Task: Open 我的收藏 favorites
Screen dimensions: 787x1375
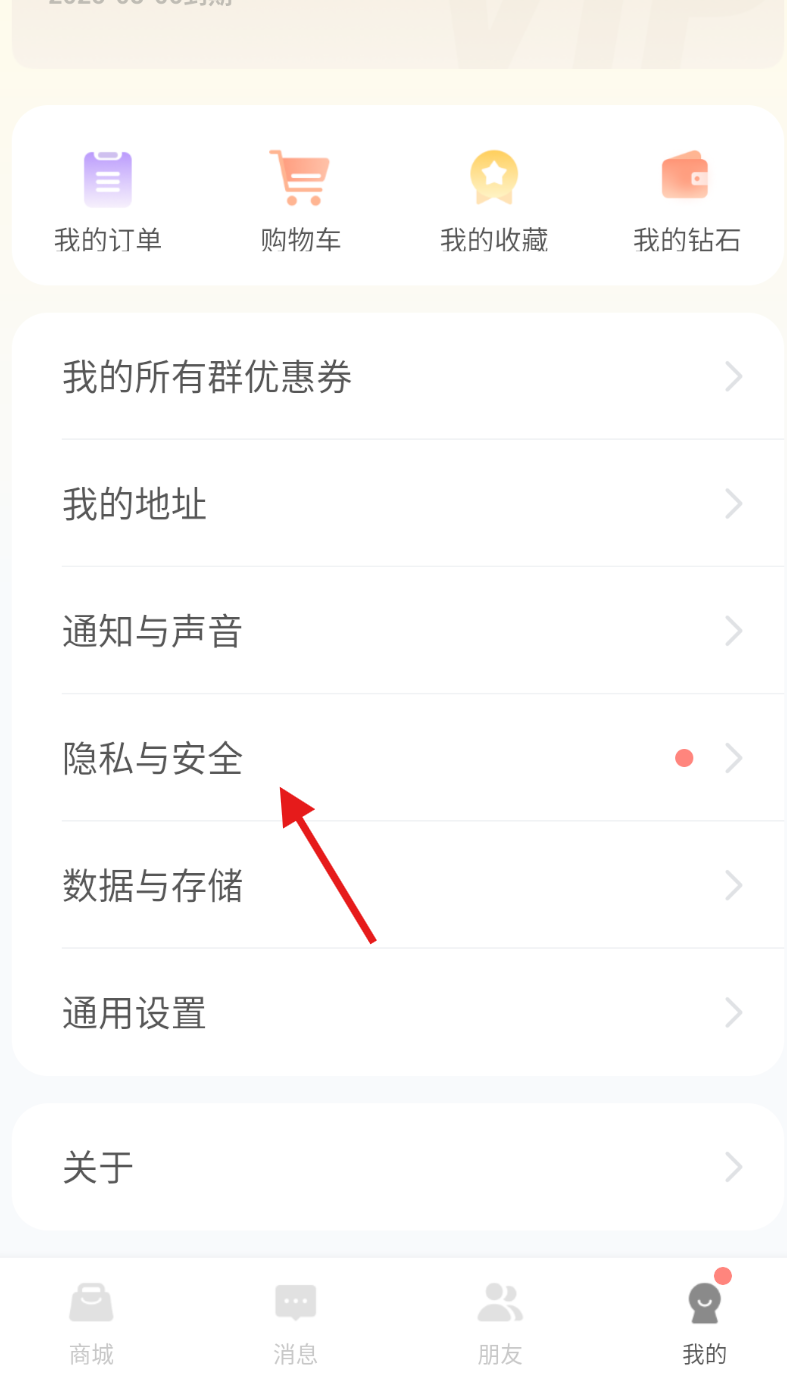Action: (494, 200)
